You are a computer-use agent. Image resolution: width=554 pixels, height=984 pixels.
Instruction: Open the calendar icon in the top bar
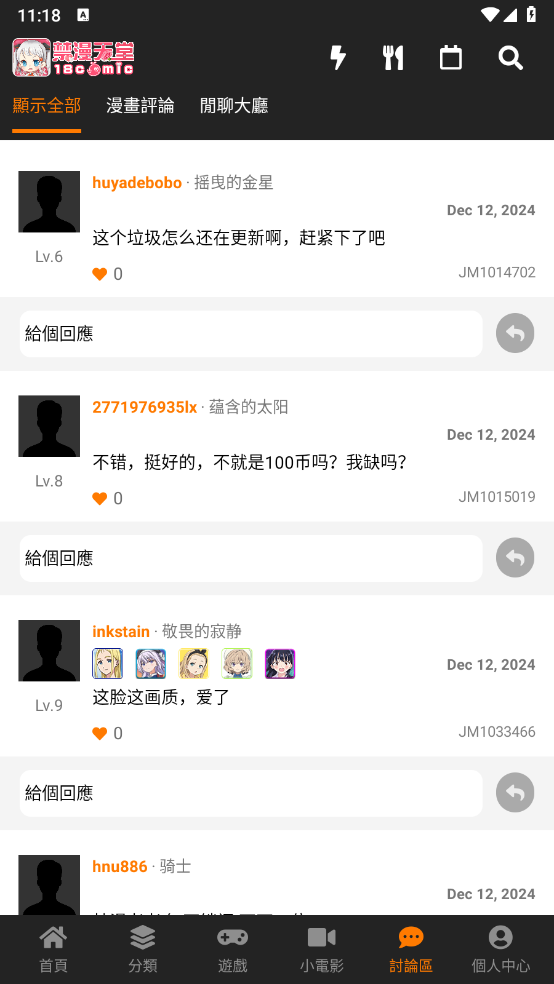(450, 58)
